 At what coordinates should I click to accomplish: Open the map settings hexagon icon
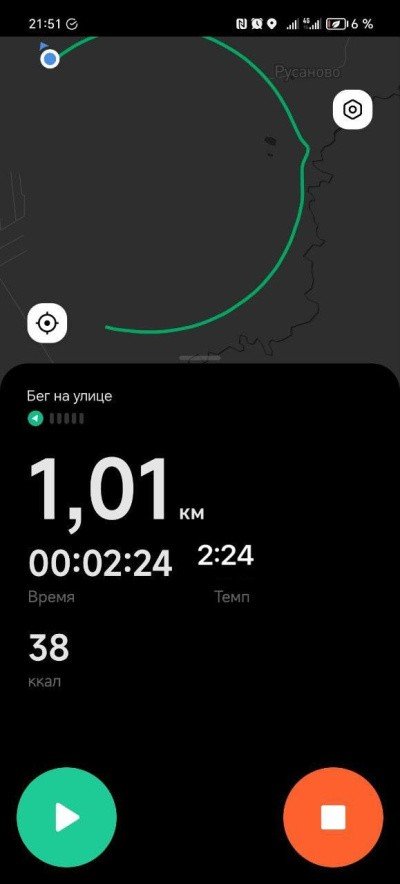click(353, 109)
